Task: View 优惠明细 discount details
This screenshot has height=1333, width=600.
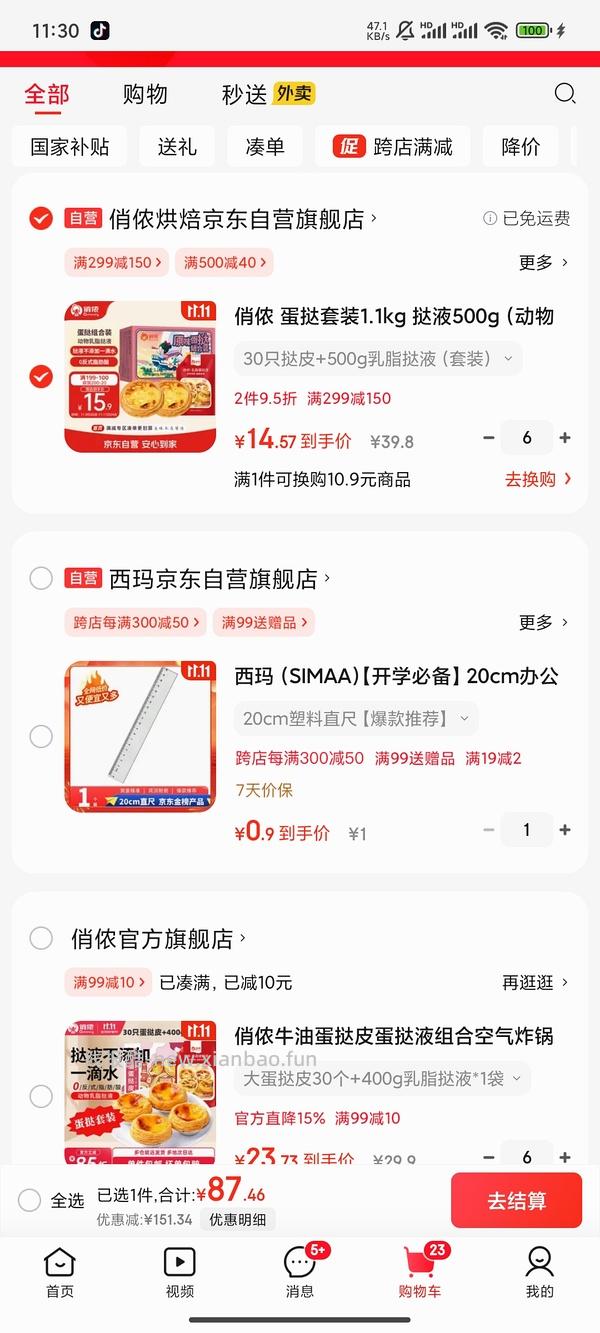Action: click(x=237, y=1219)
